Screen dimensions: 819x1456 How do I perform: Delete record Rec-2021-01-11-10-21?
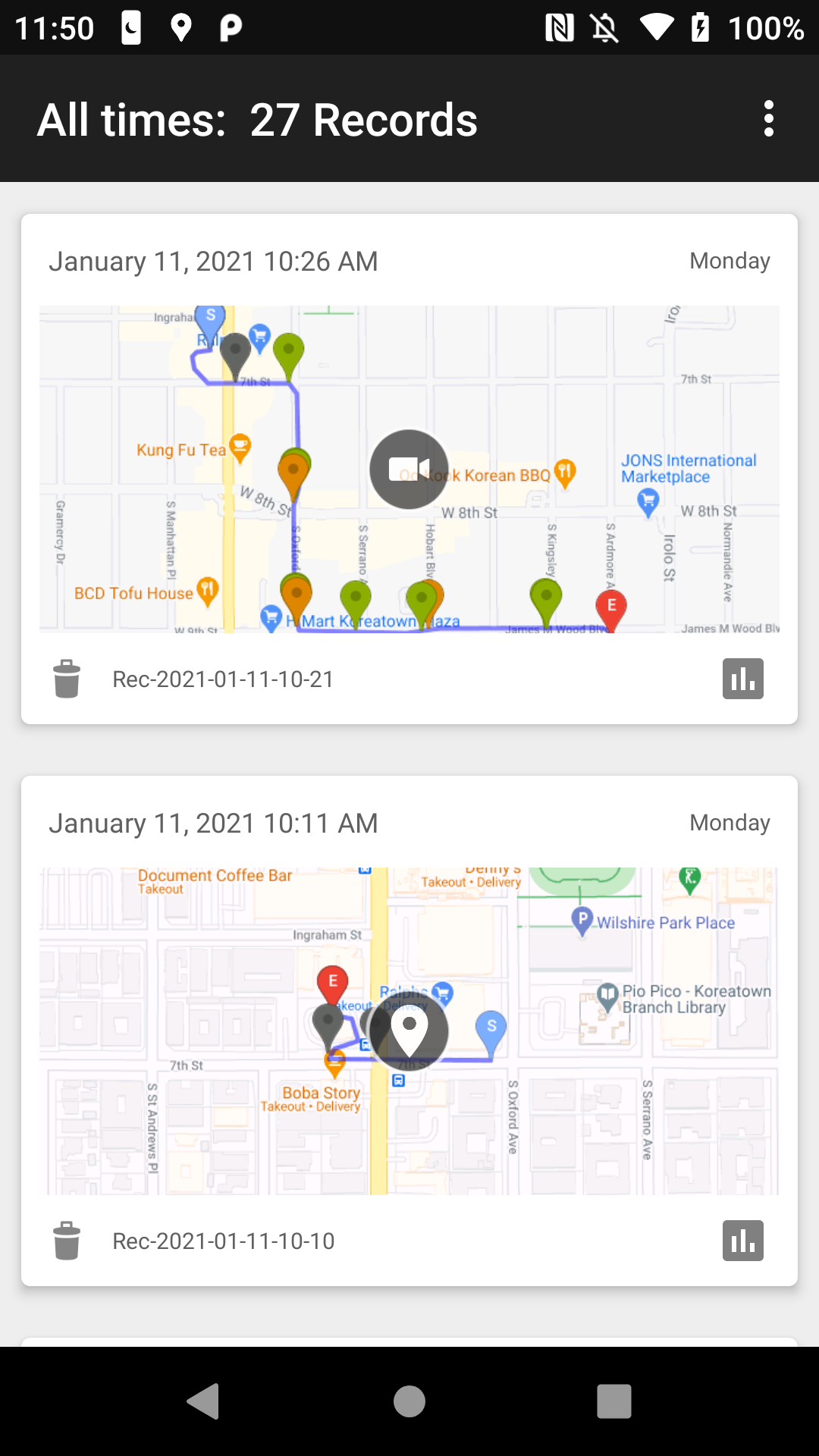67,679
